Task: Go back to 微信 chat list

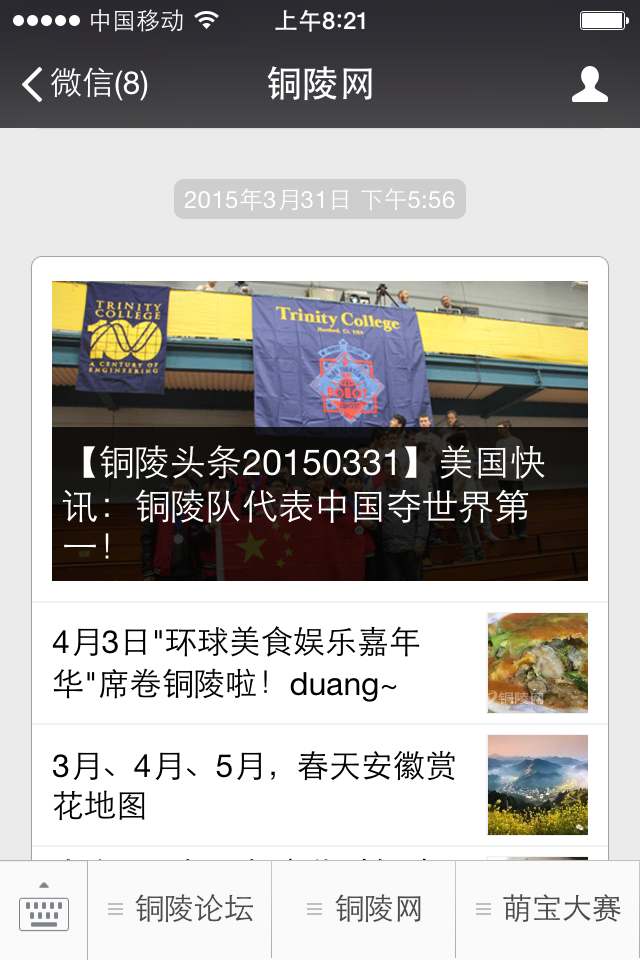Action: 85,84
